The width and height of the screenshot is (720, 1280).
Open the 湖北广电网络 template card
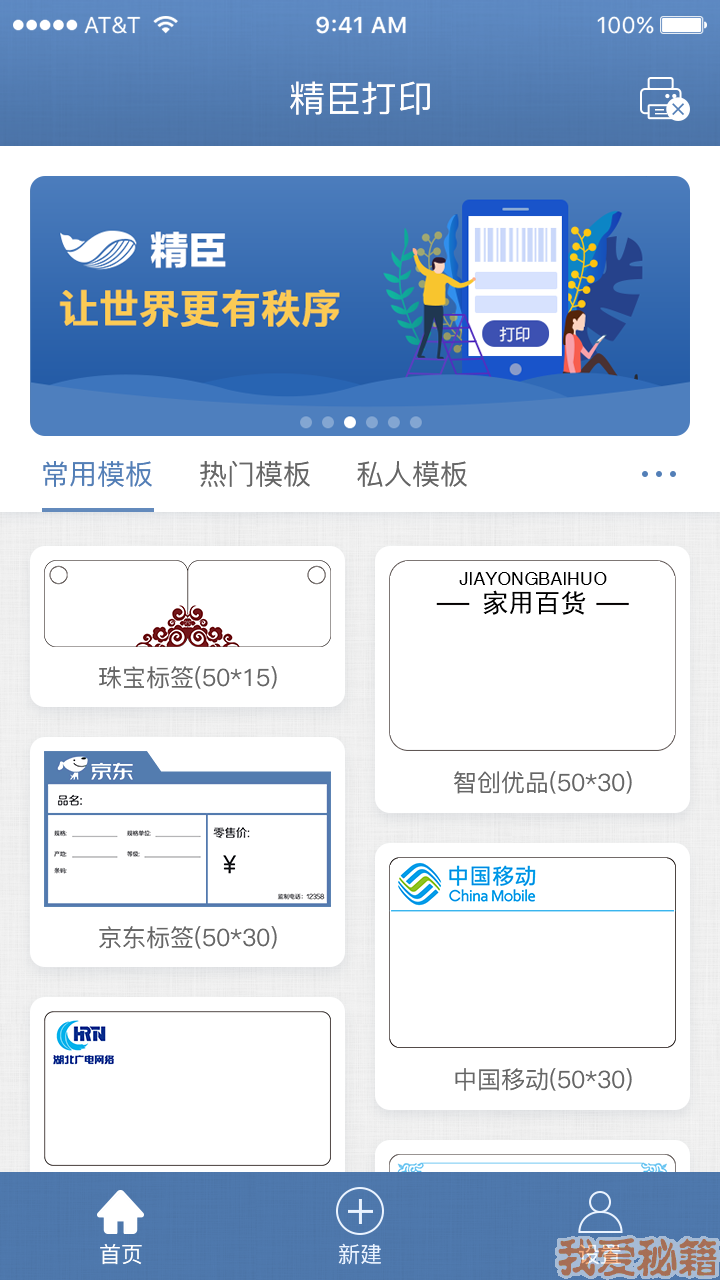tap(187, 1085)
